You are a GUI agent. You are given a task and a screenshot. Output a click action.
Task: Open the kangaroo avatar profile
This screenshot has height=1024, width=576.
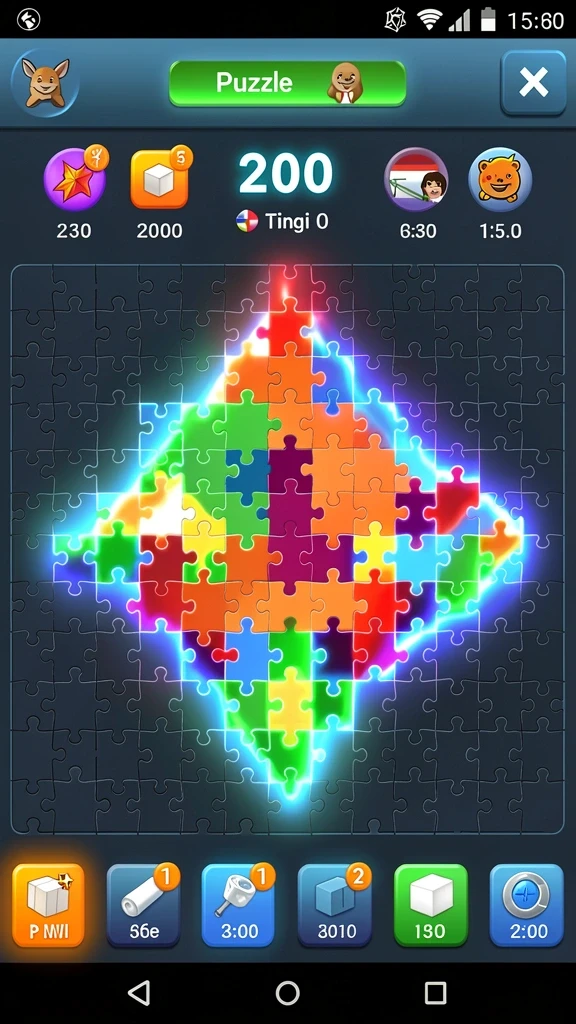click(45, 83)
